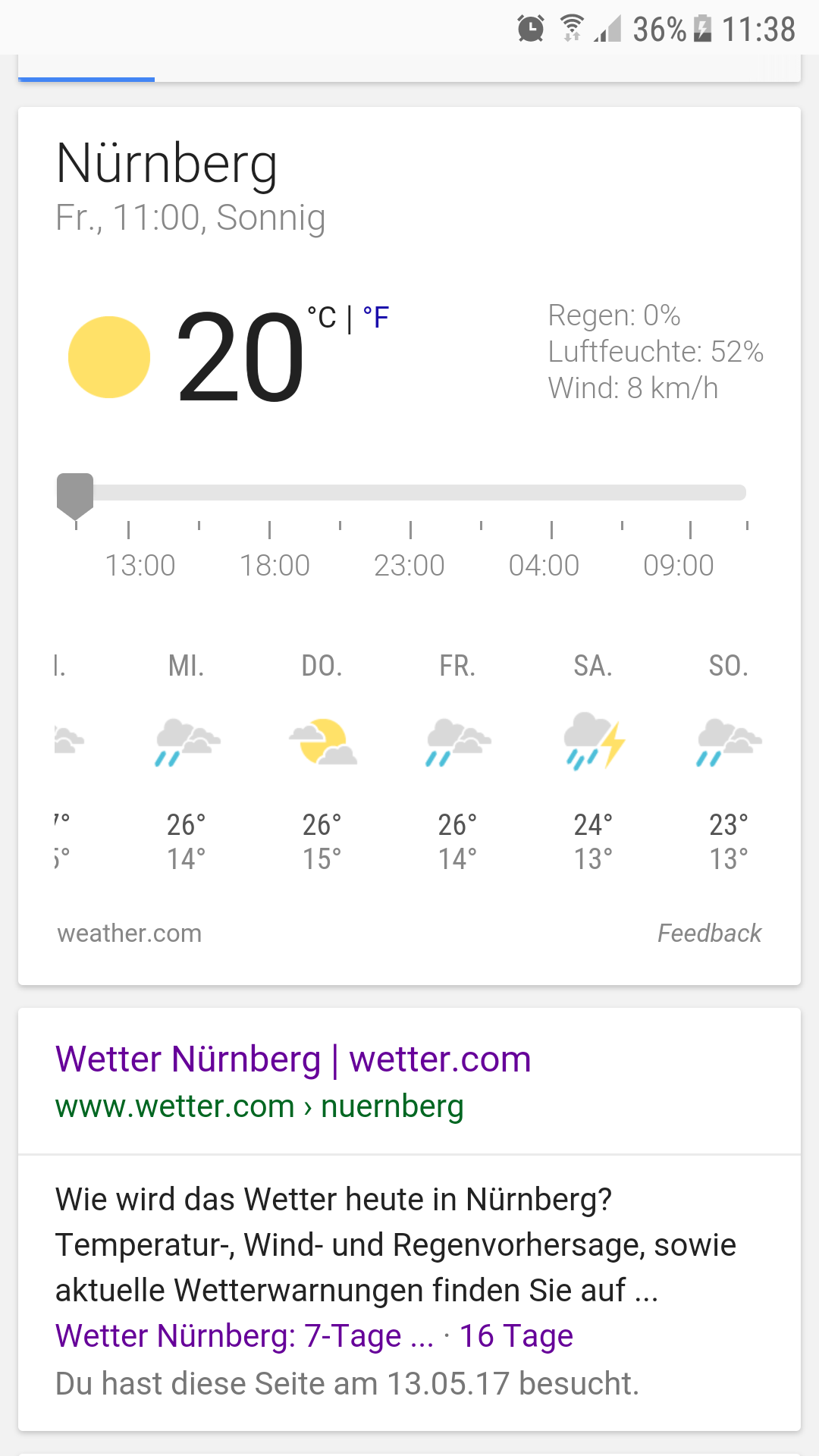Select the SO. day forecast
819x1456 pixels.
coord(729,761)
